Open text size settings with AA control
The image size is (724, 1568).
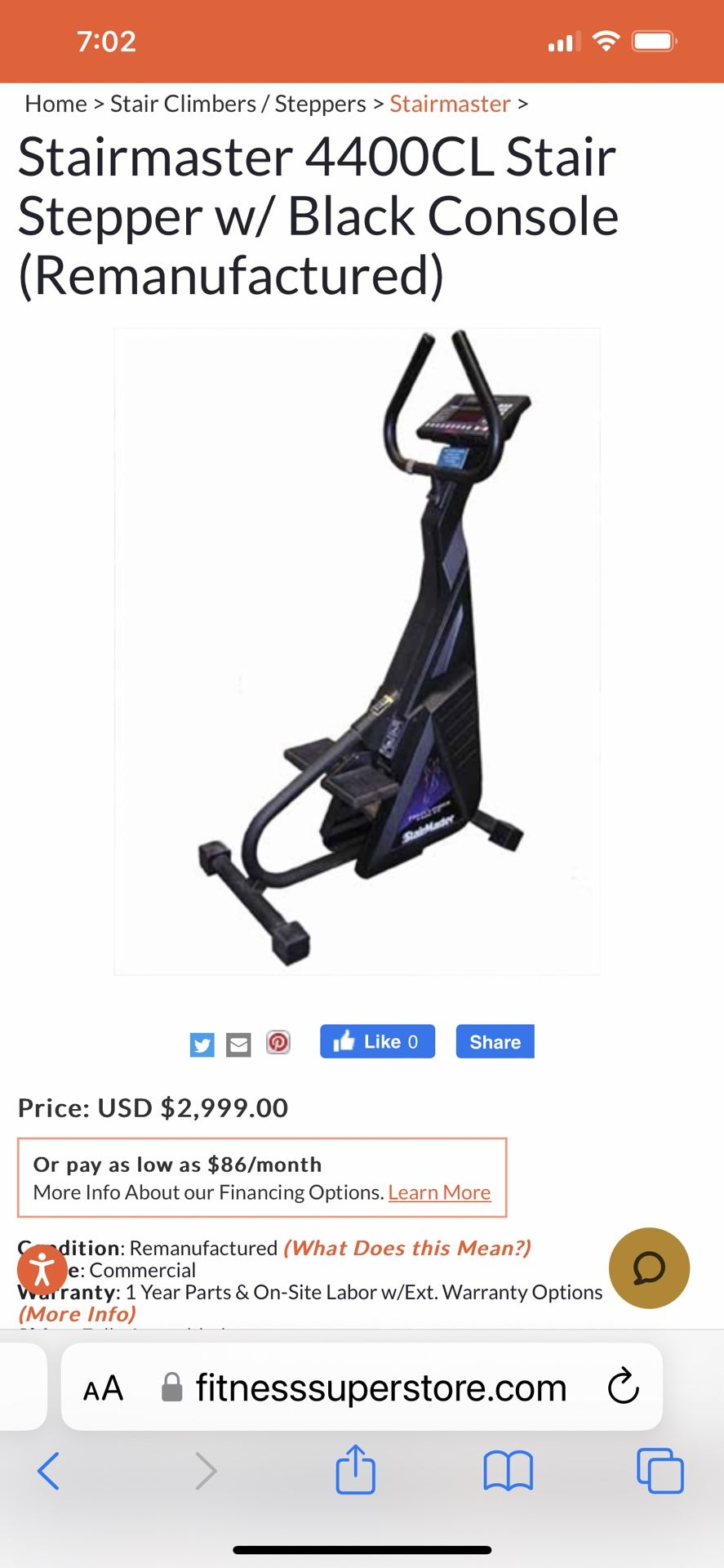click(102, 1387)
